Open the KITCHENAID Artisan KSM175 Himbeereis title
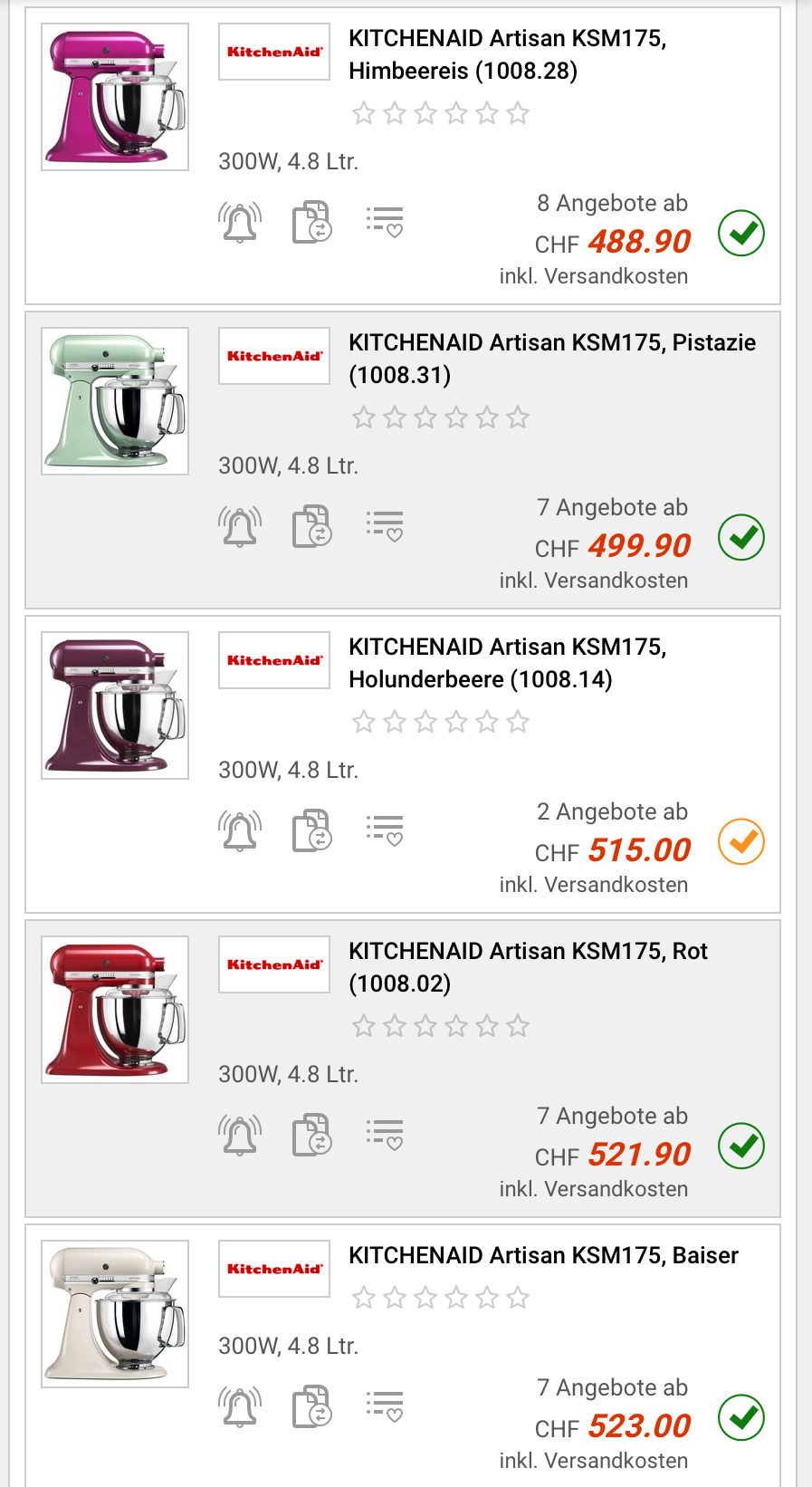812x1487 pixels. coord(507,54)
